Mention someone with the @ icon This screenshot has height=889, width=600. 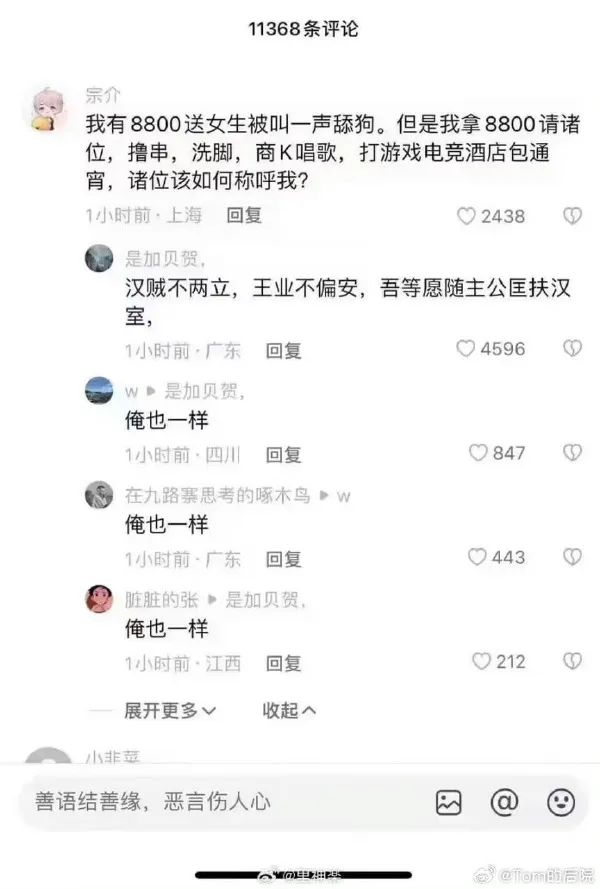tap(504, 801)
